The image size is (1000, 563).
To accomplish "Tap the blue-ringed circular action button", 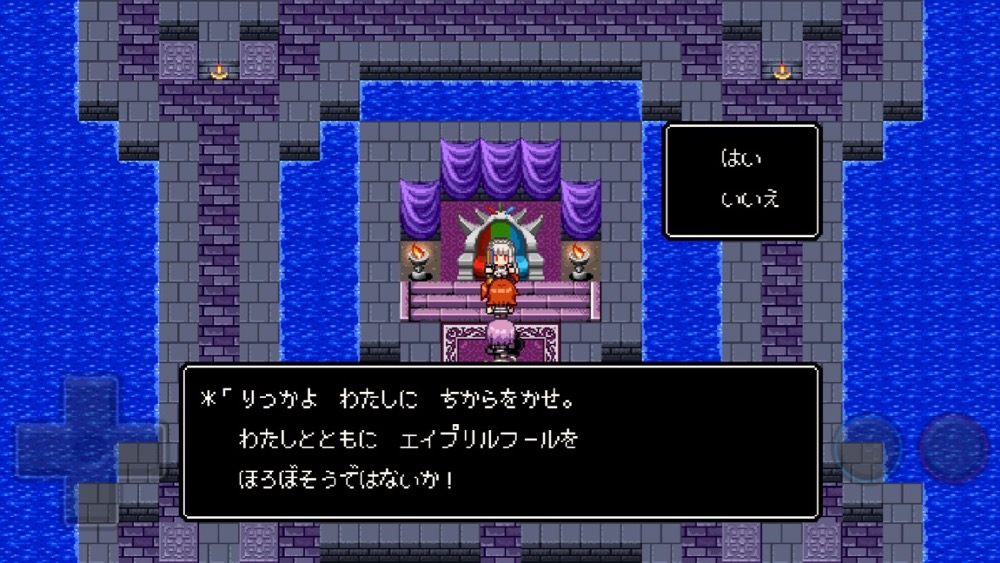I will click(868, 447).
